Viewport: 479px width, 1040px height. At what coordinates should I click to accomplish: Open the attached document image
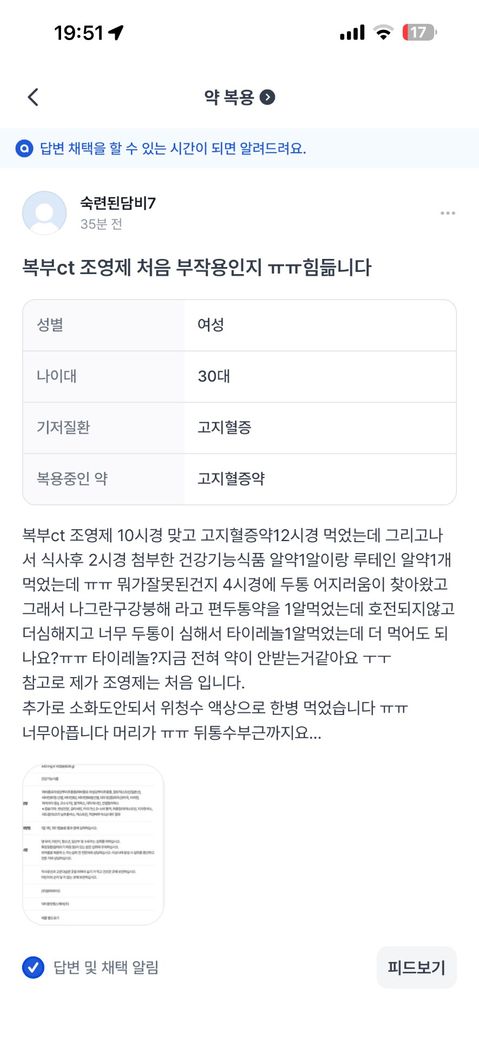(x=93, y=844)
